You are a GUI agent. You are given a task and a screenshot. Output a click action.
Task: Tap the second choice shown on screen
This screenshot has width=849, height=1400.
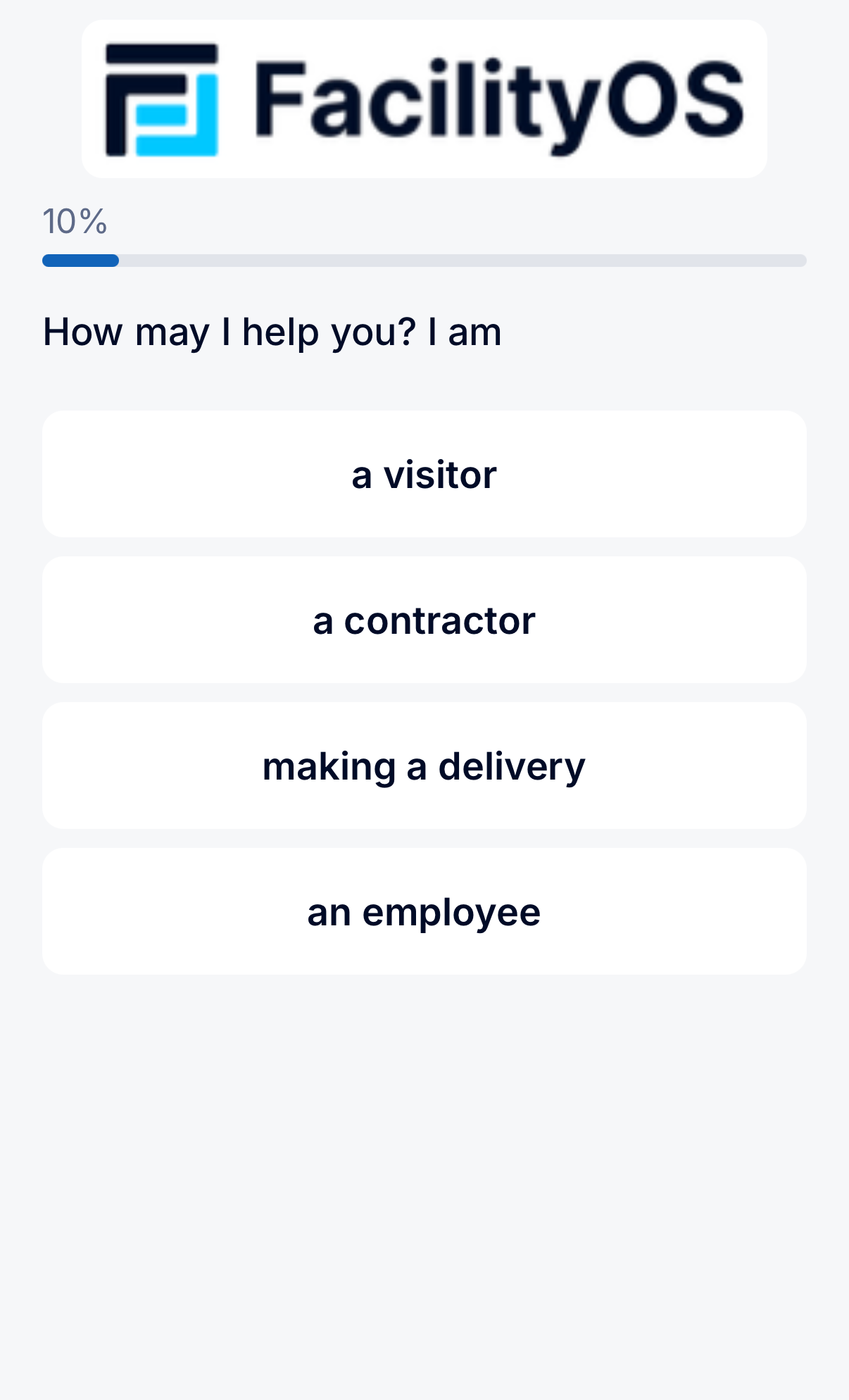click(424, 619)
